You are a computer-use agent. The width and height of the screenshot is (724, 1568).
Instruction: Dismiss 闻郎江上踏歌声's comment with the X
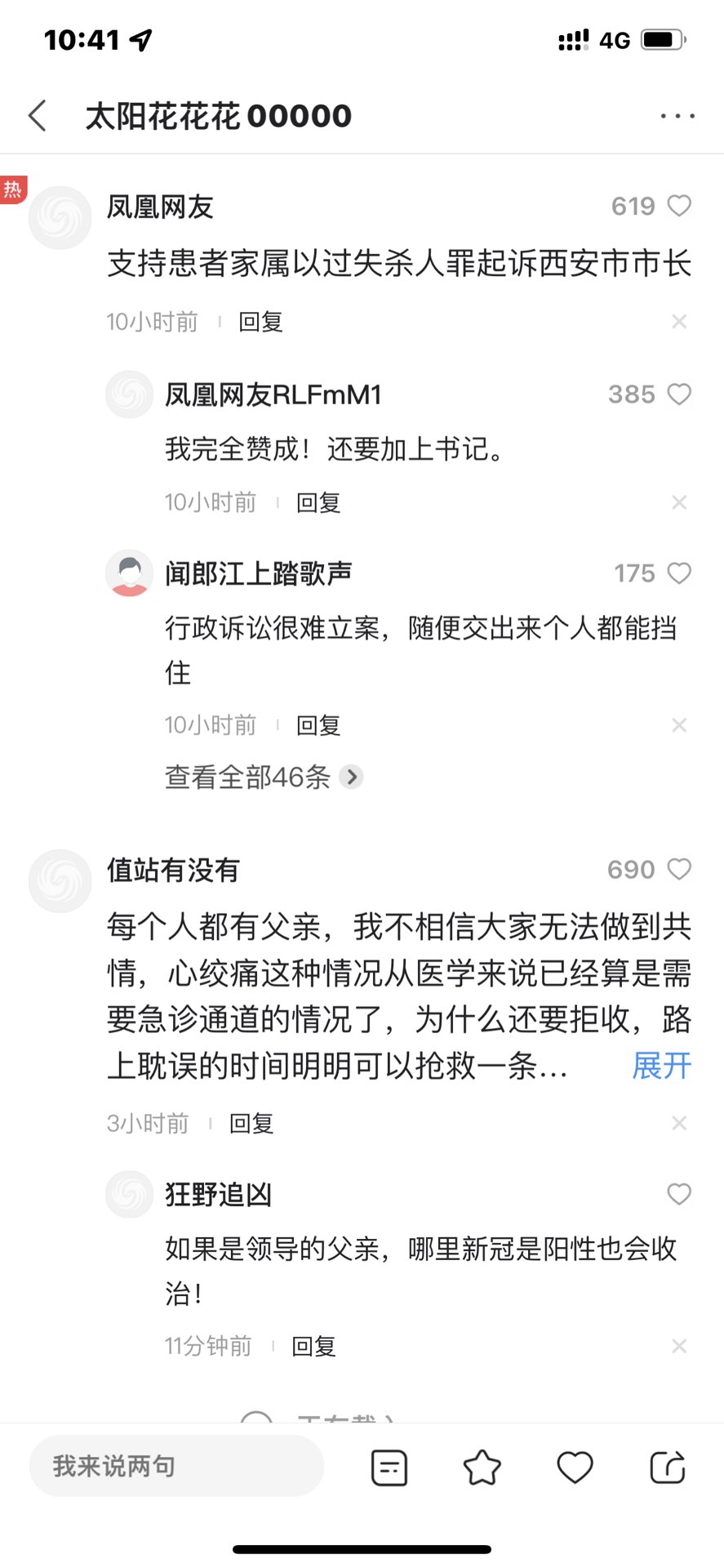pos(679,725)
